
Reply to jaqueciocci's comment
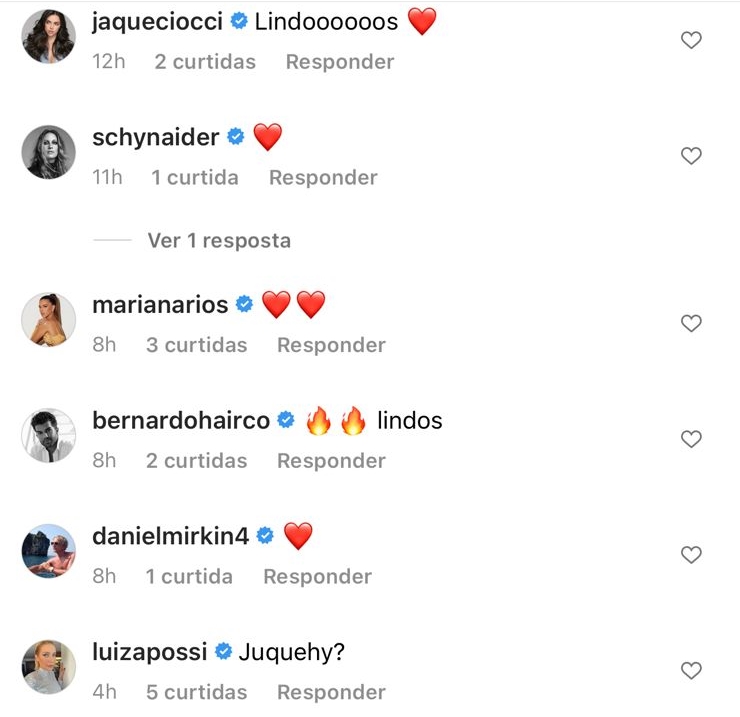tap(339, 62)
